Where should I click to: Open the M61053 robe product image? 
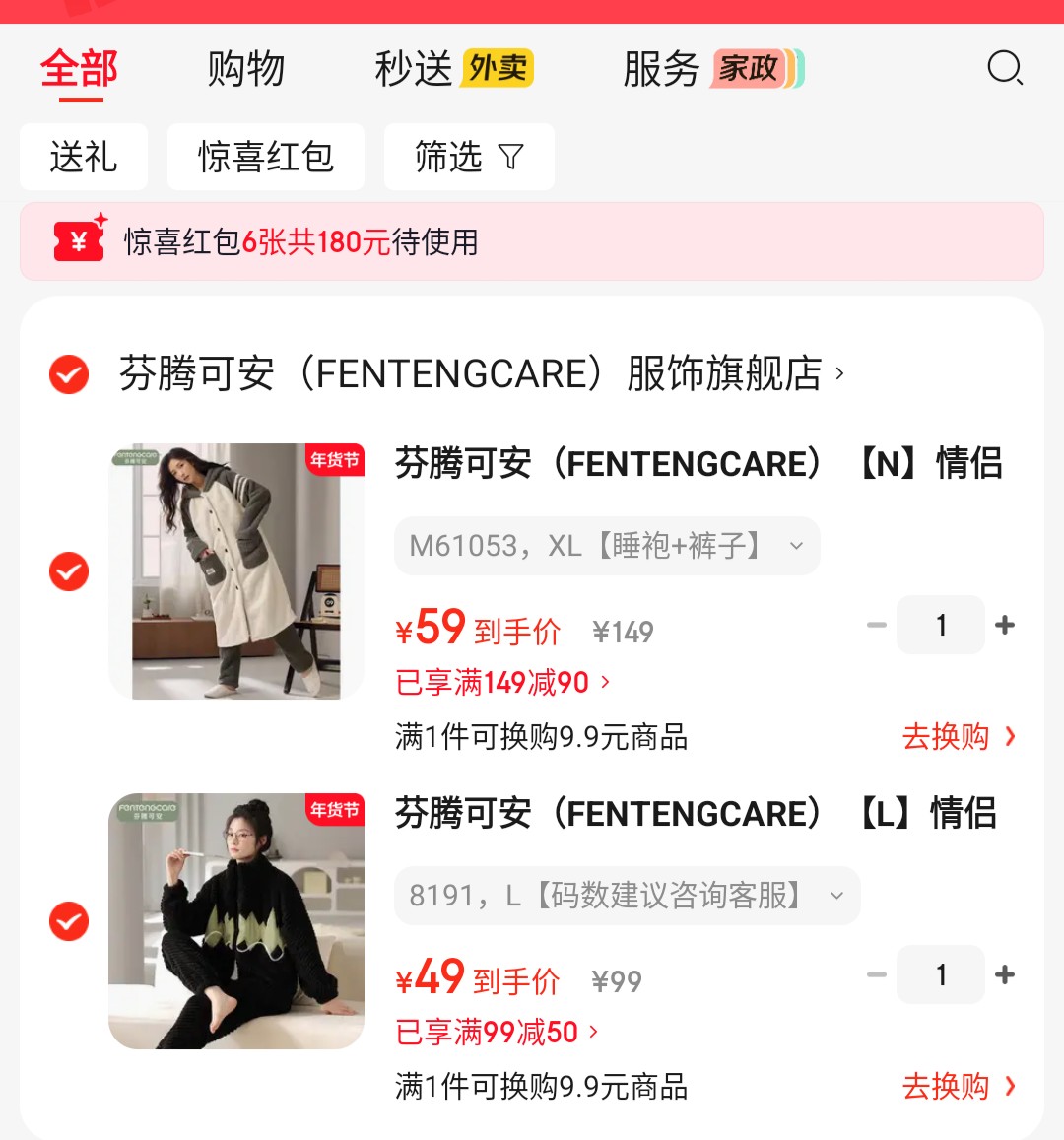(236, 571)
